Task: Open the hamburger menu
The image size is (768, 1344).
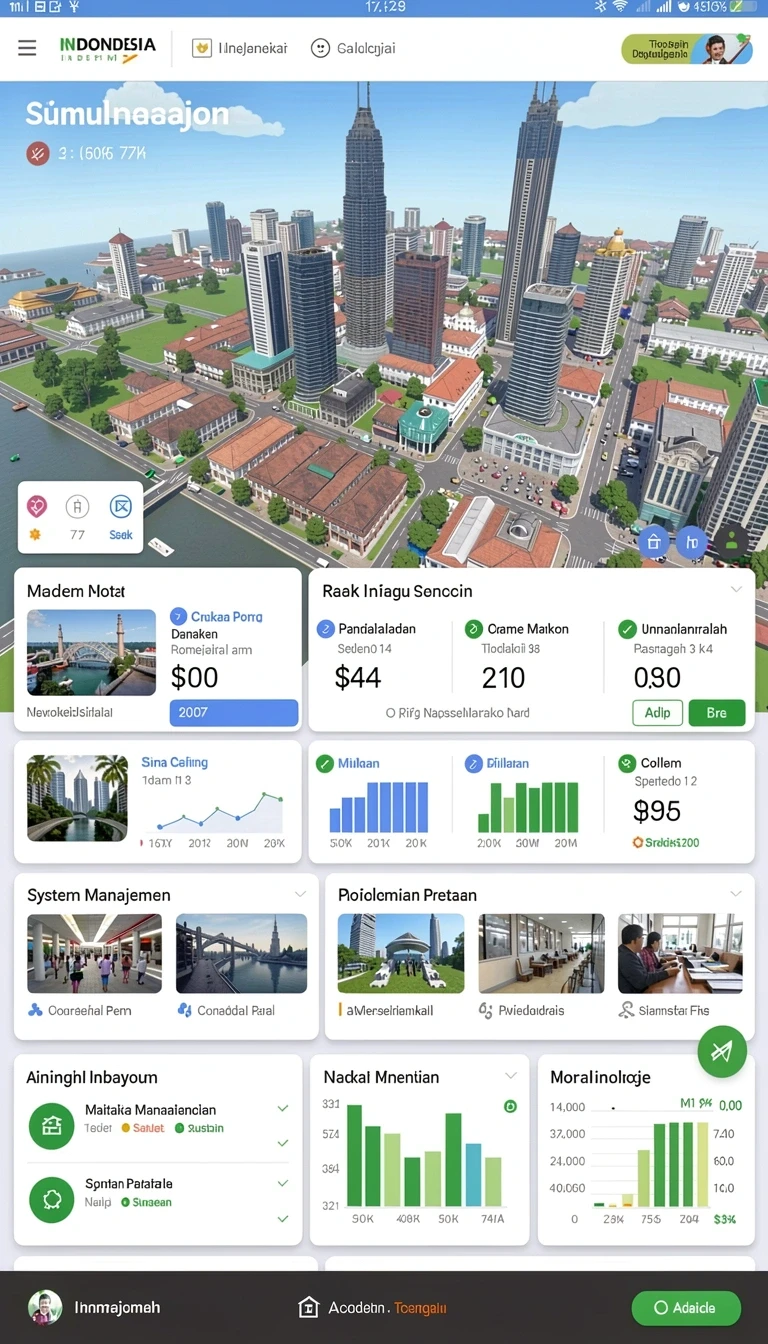Action: pos(27,48)
